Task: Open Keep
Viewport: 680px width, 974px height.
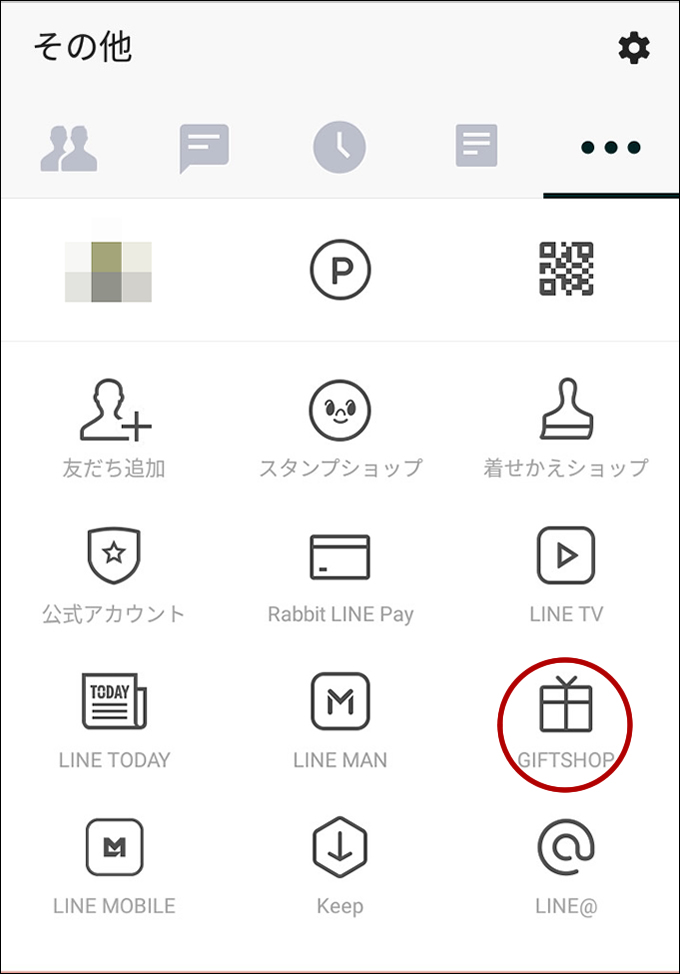Action: point(340,865)
